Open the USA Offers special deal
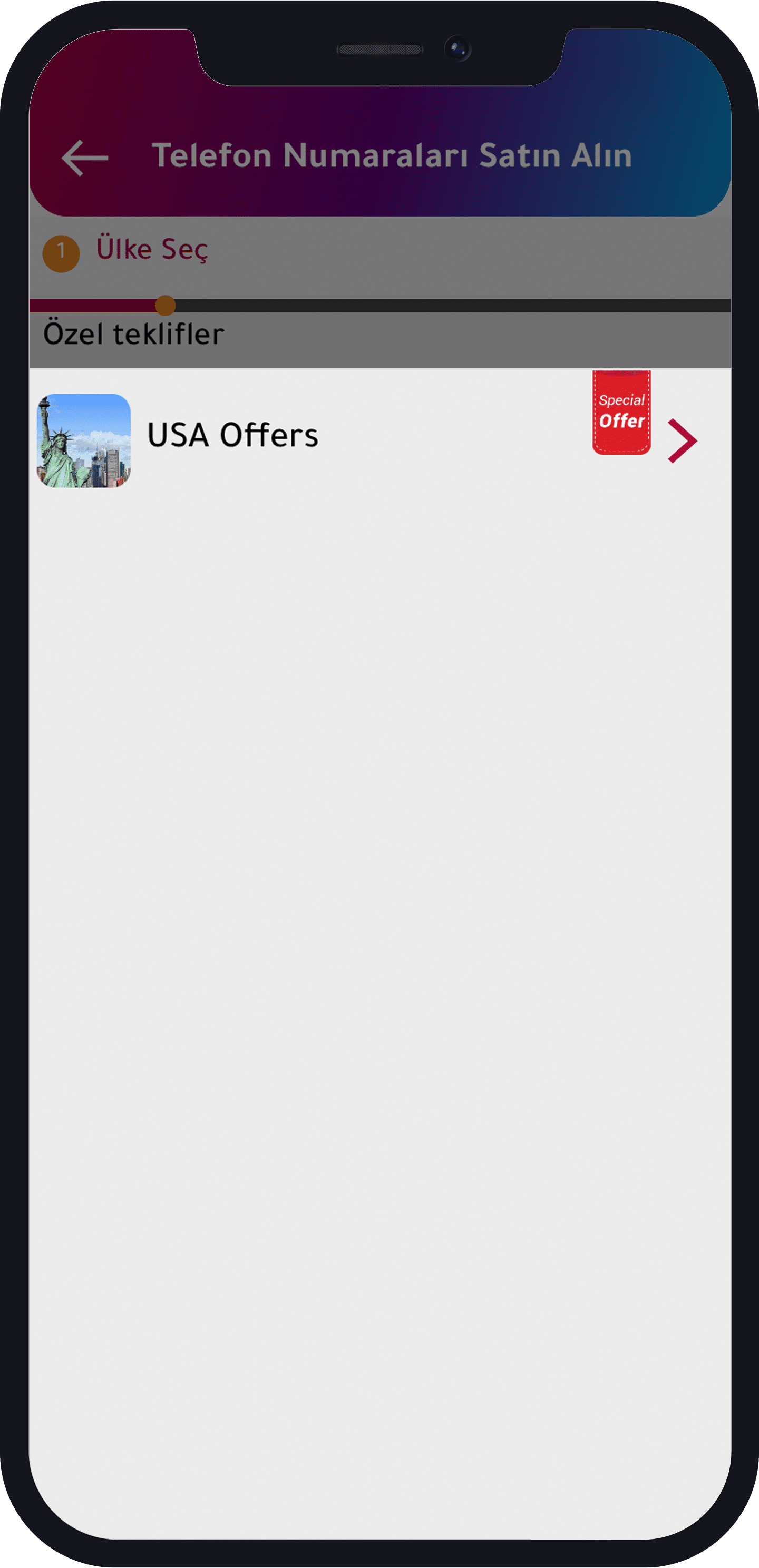The image size is (759, 1568). (x=365, y=439)
